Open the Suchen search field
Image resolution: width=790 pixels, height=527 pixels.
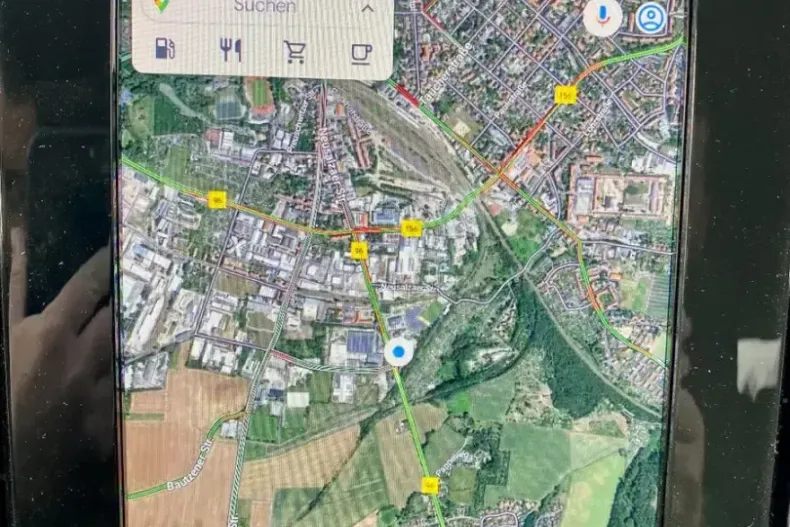(264, 8)
